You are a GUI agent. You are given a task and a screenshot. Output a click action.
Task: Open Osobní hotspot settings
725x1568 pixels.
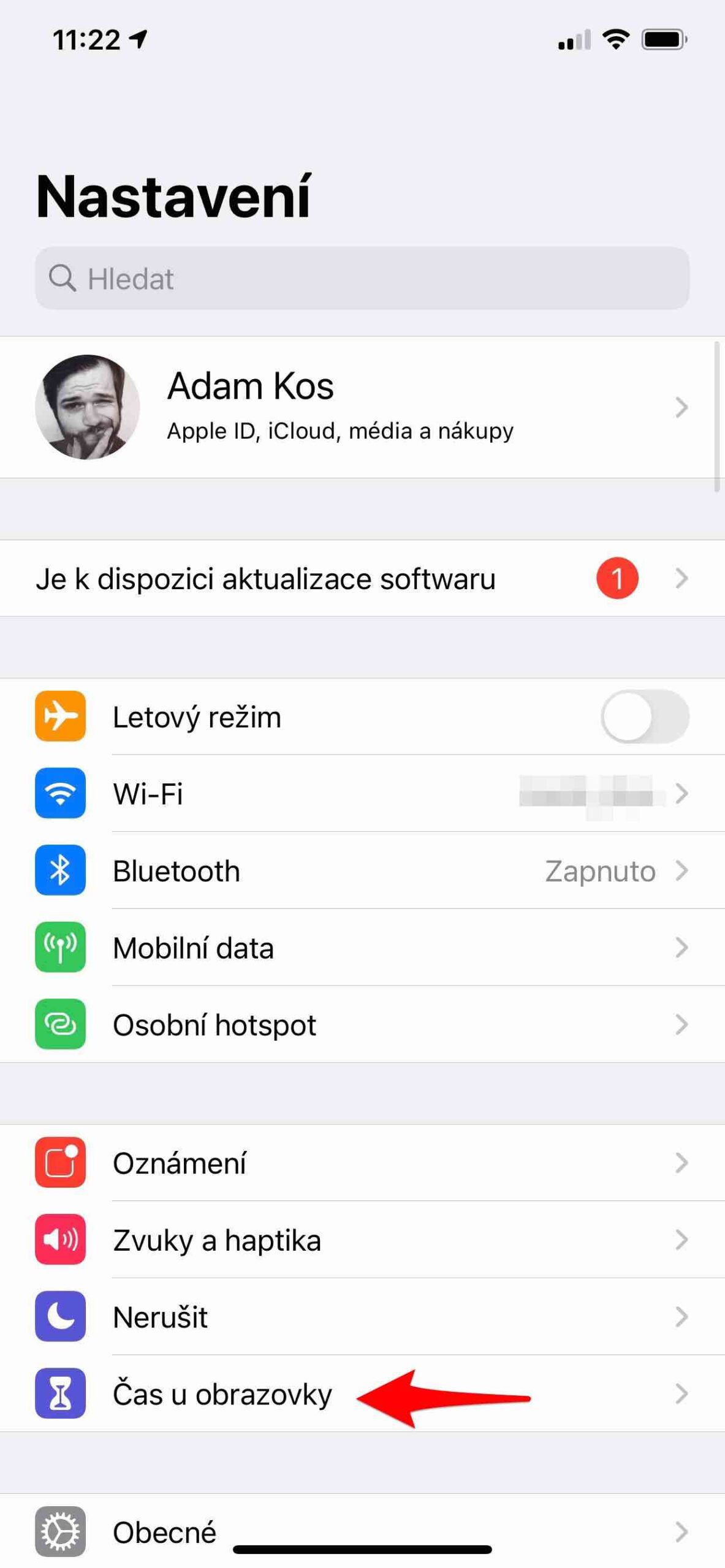pyautogui.click(x=362, y=1025)
